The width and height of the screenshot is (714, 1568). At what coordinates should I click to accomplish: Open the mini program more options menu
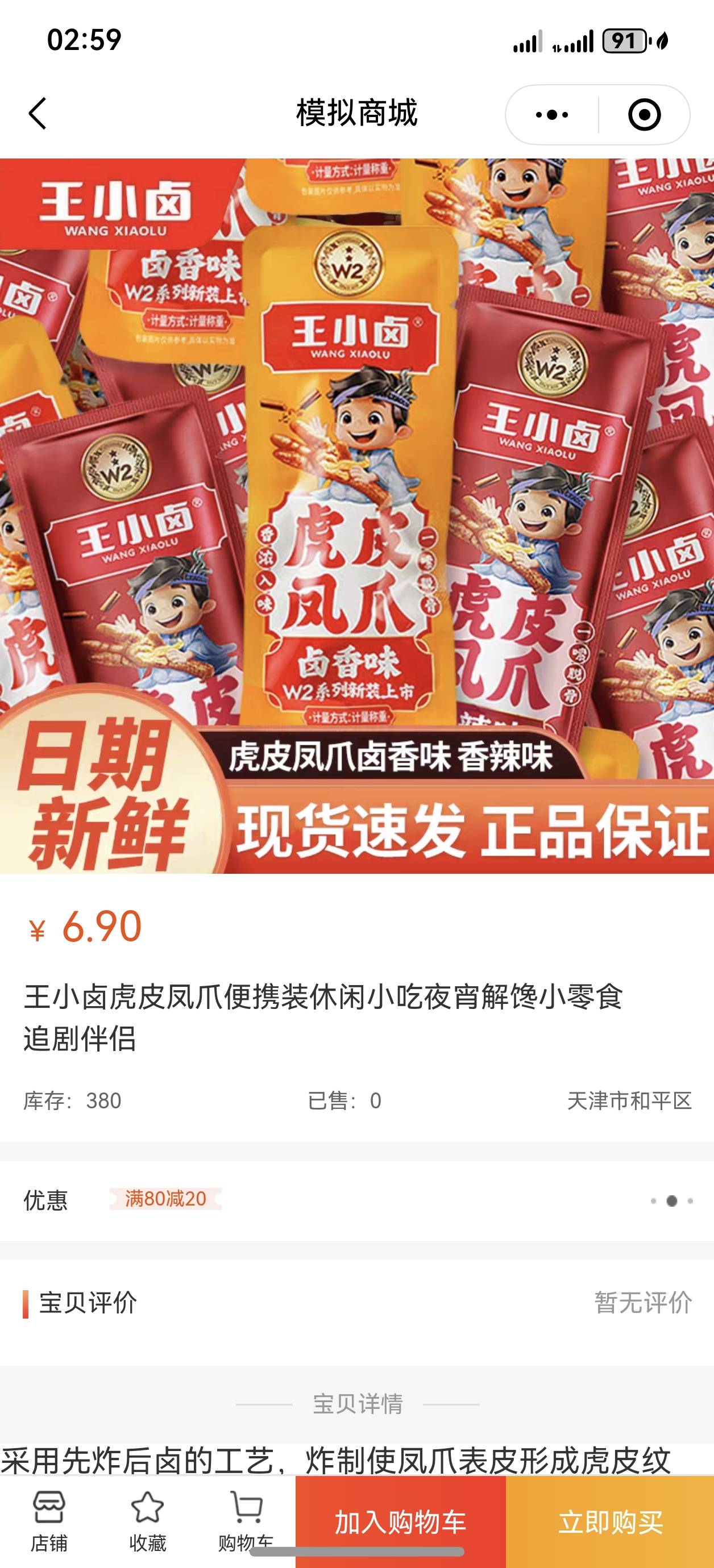[552, 114]
